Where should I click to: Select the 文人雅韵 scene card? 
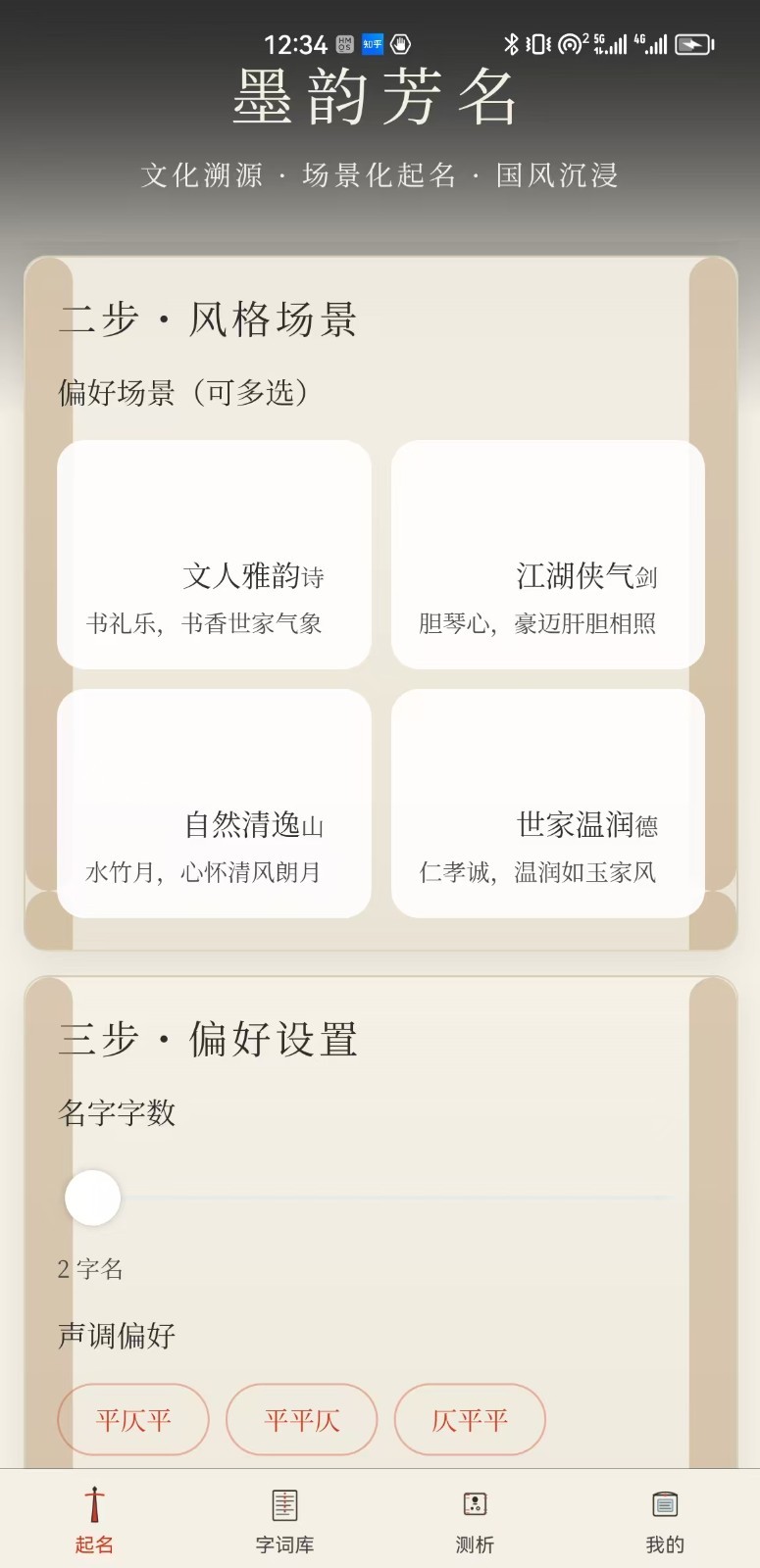point(214,555)
